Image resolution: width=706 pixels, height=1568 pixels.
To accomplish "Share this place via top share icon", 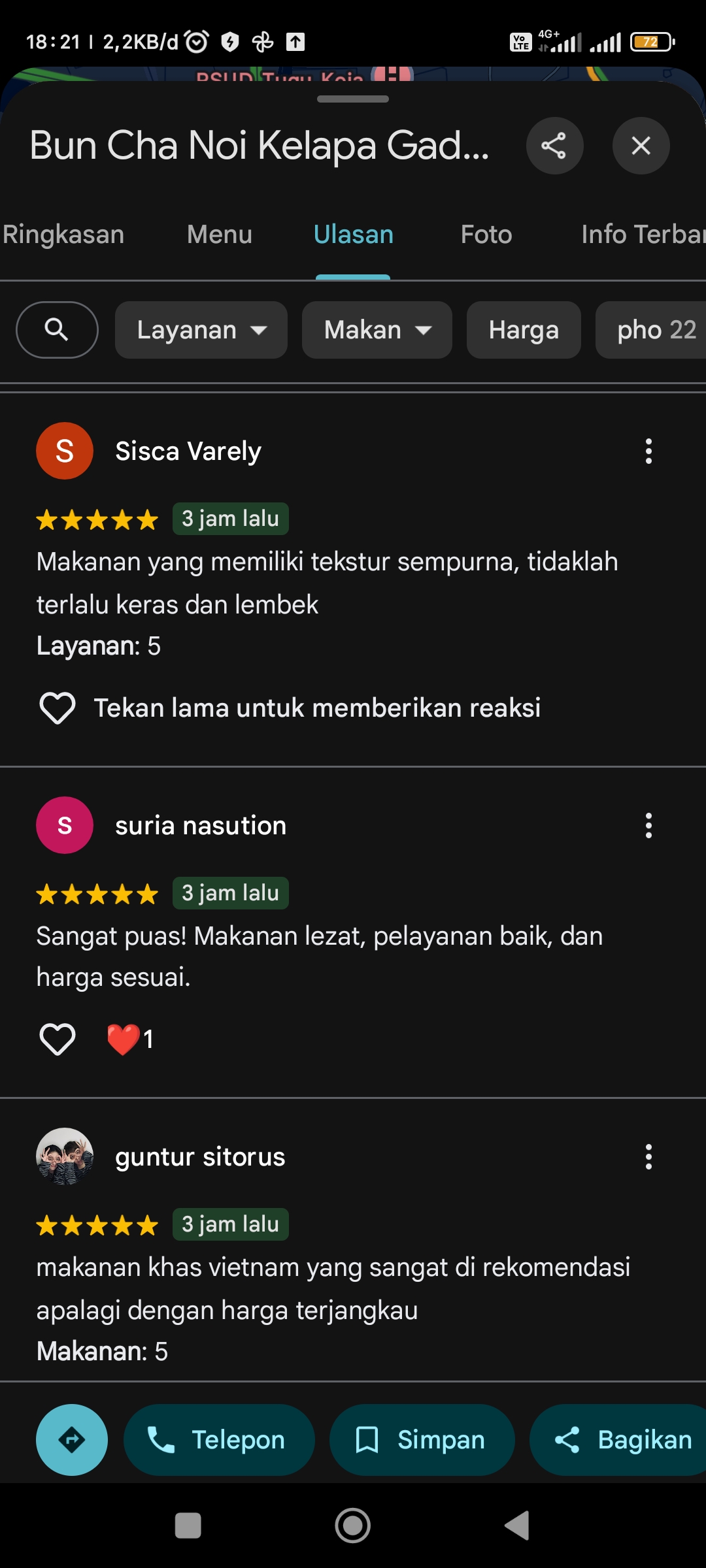I will pos(554,146).
